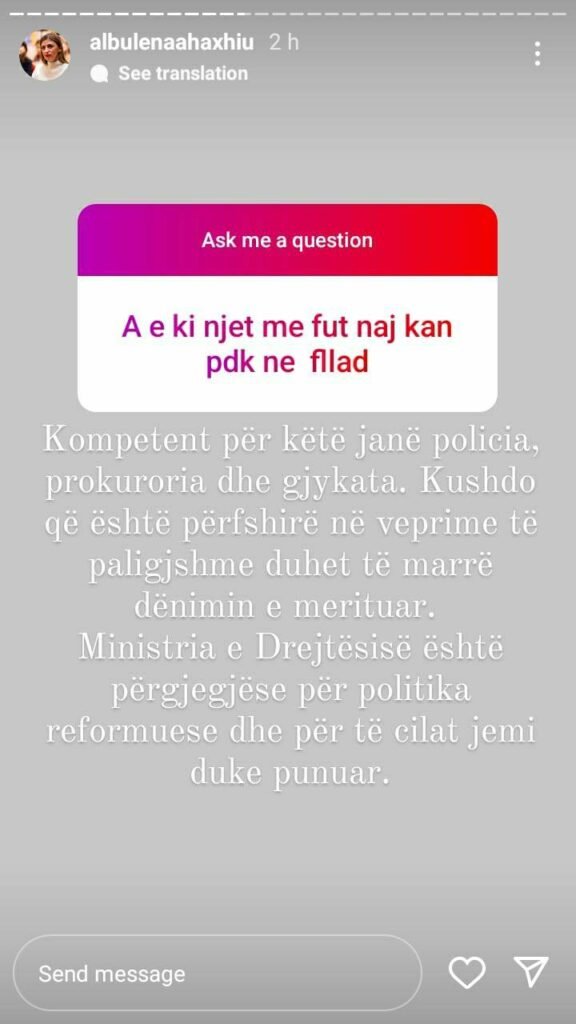Open the albulenaahaxhiu username
Image resolution: width=576 pixels, height=1024 pixels.
point(172,42)
